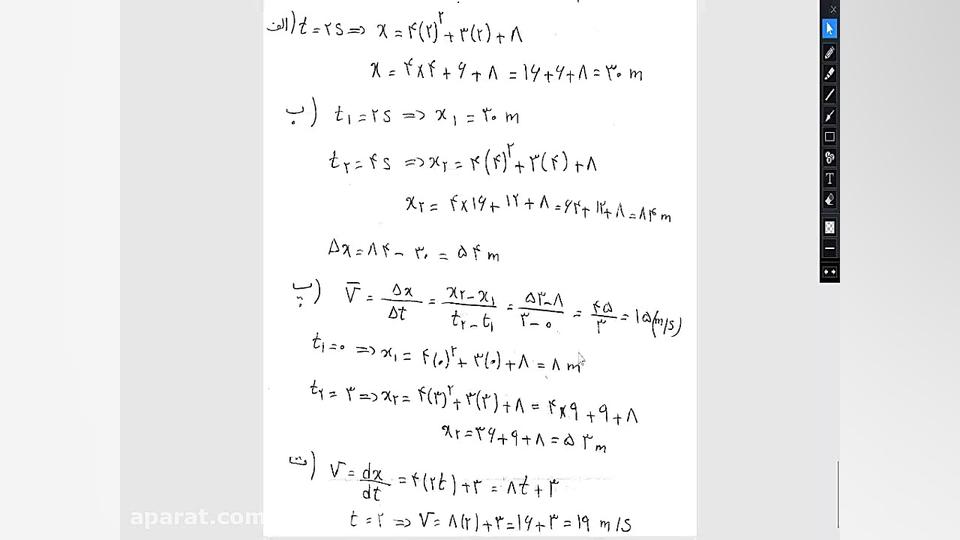The width and height of the screenshot is (960, 540).
Task: Switch to the eraser tool
Action: coord(829,200)
